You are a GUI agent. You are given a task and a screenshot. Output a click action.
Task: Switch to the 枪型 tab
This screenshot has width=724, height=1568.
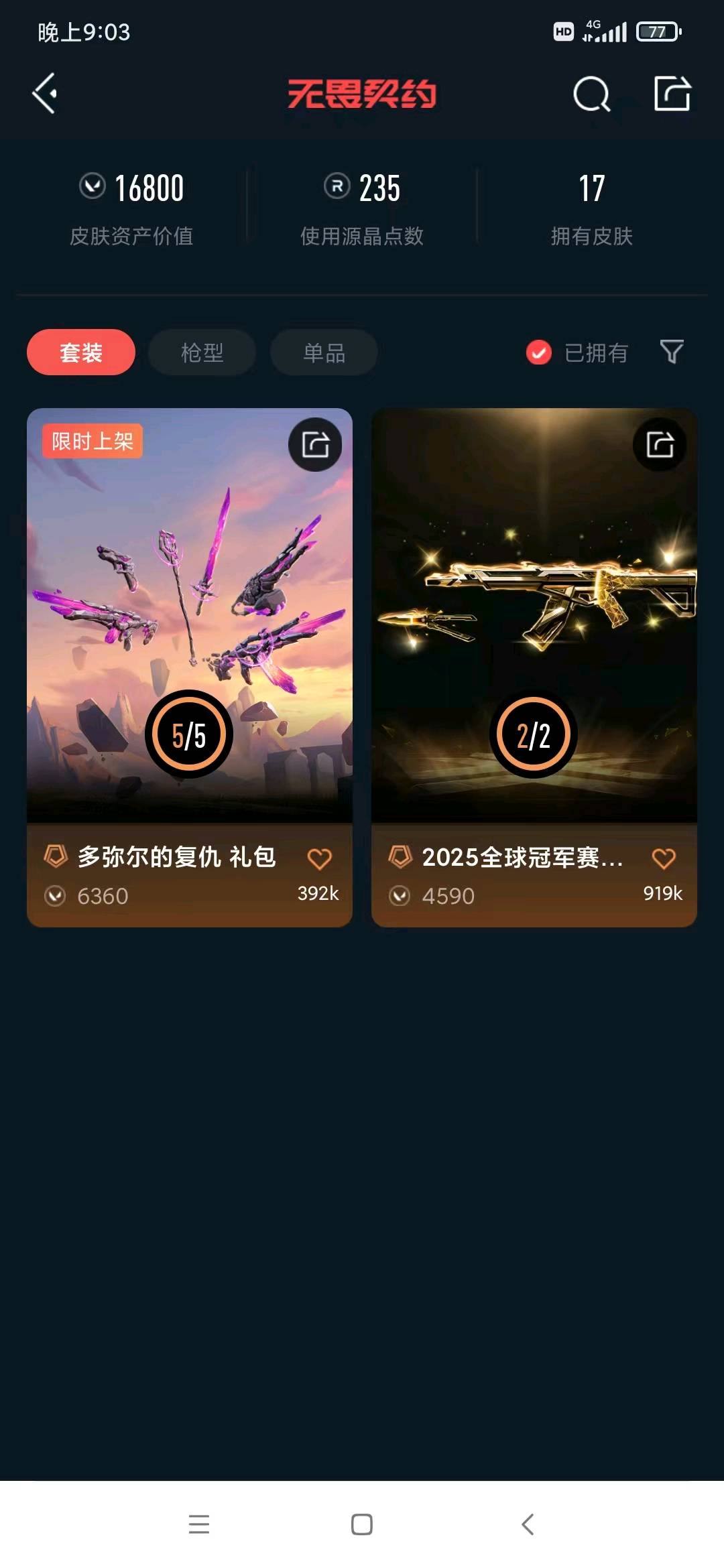click(x=202, y=352)
